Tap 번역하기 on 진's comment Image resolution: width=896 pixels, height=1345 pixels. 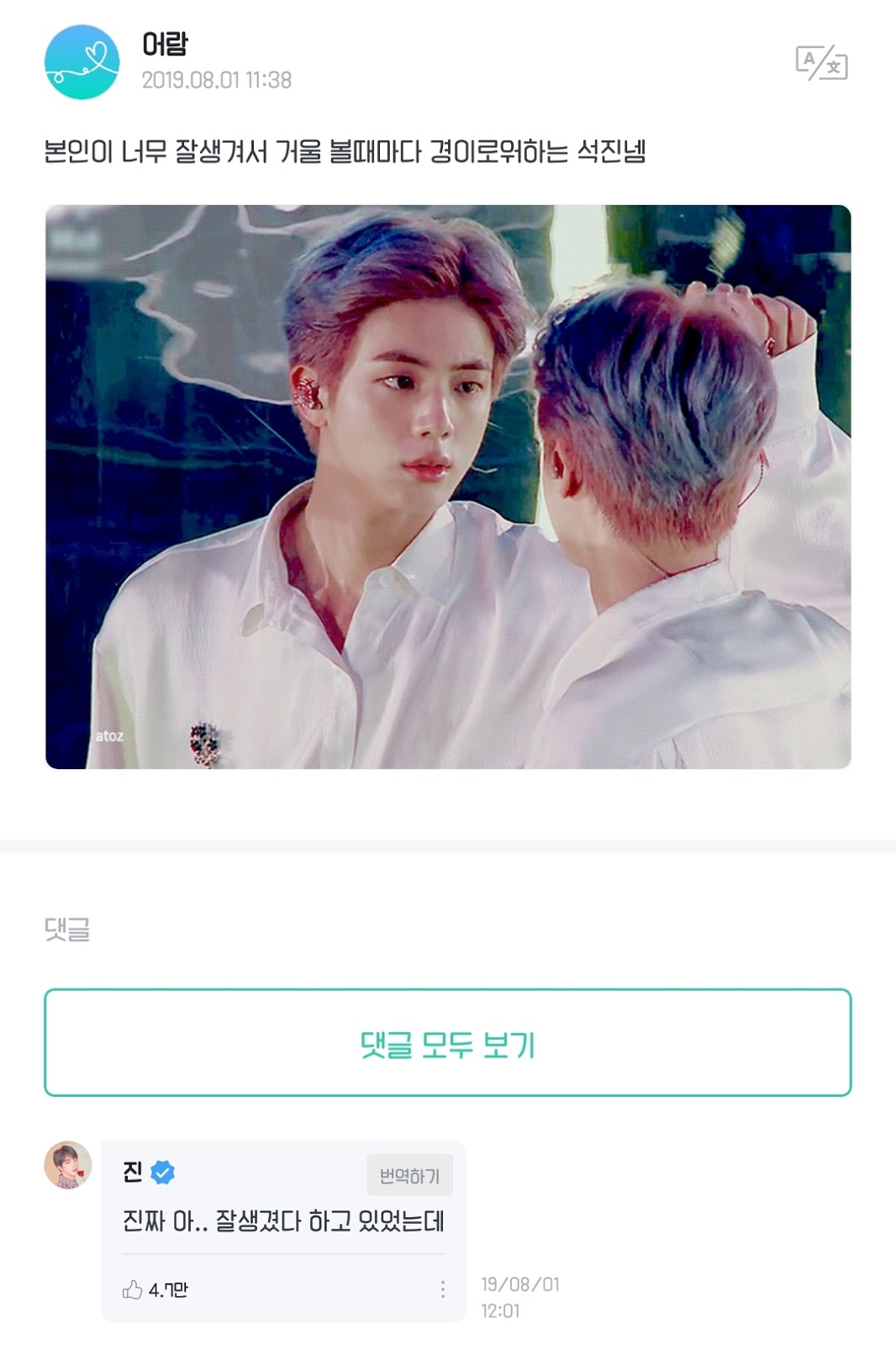409,1175
